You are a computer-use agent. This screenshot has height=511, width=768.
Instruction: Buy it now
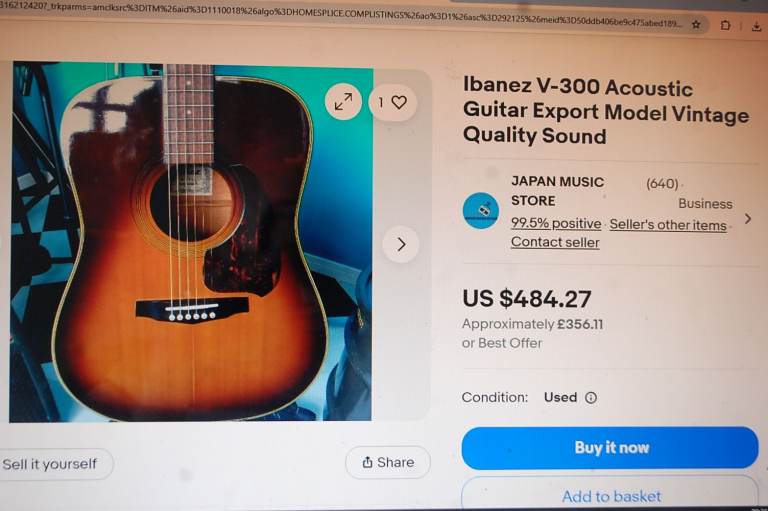click(610, 448)
